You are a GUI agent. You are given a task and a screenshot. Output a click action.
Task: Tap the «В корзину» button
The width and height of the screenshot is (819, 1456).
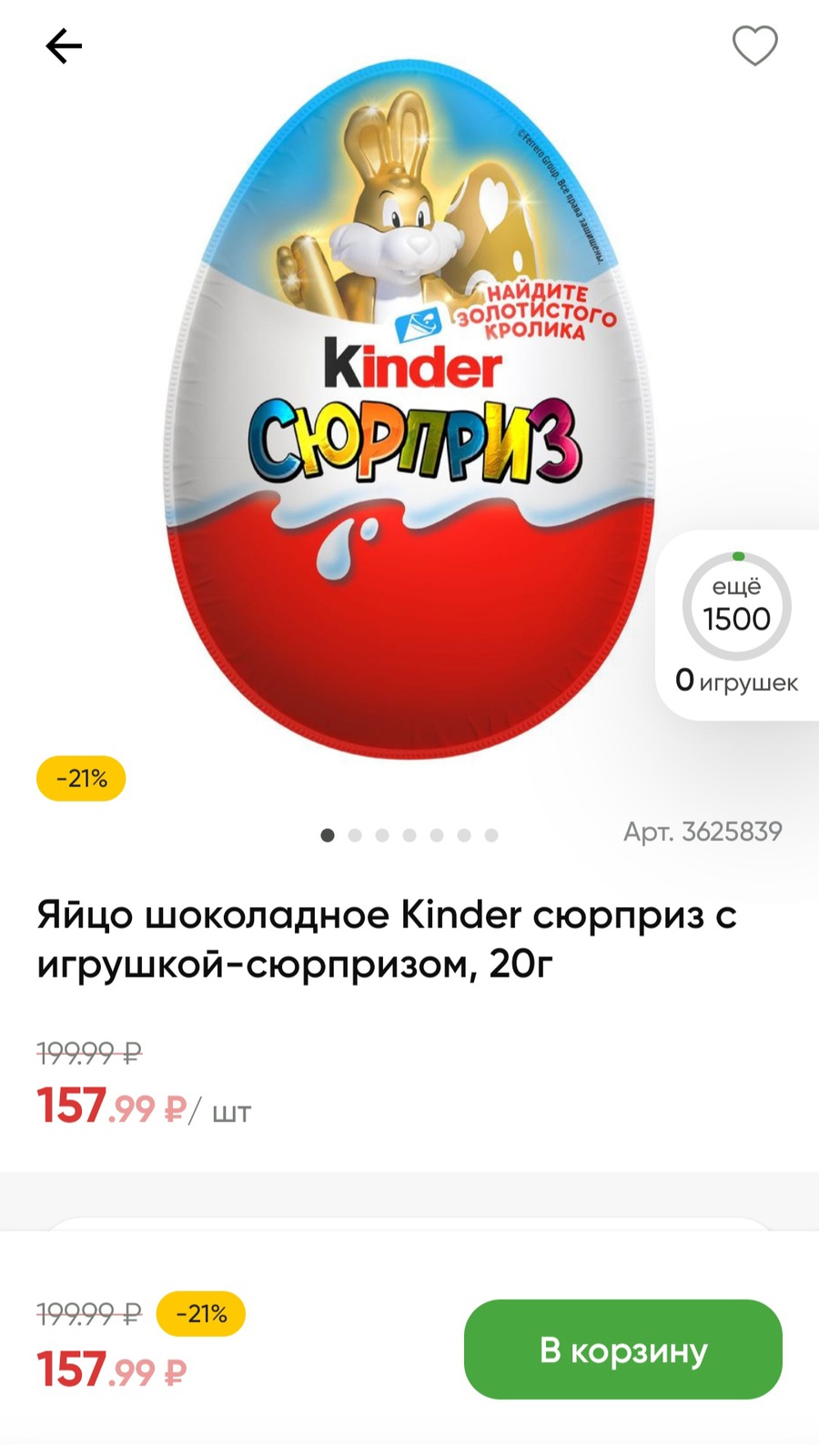(x=622, y=1350)
